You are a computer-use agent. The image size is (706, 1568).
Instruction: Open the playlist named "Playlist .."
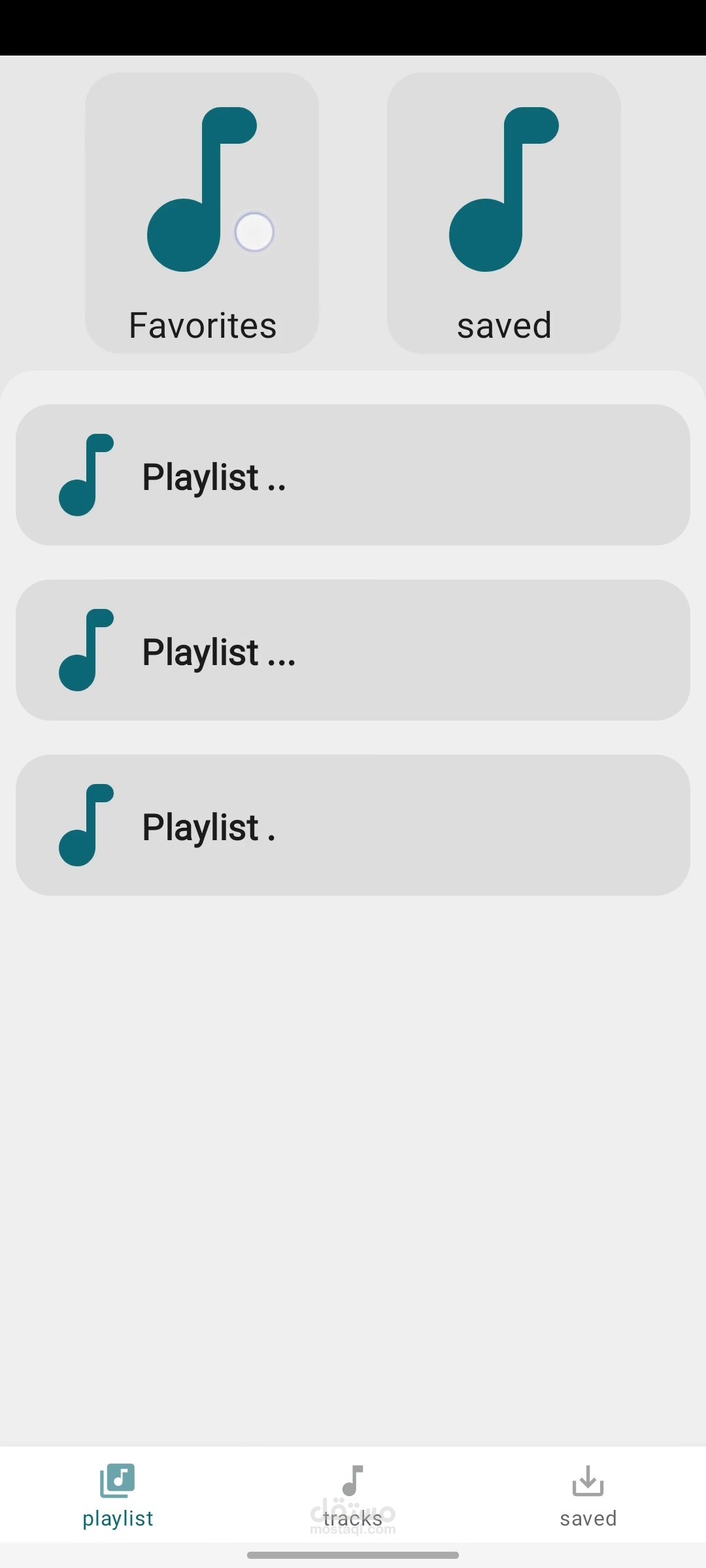[x=353, y=475]
